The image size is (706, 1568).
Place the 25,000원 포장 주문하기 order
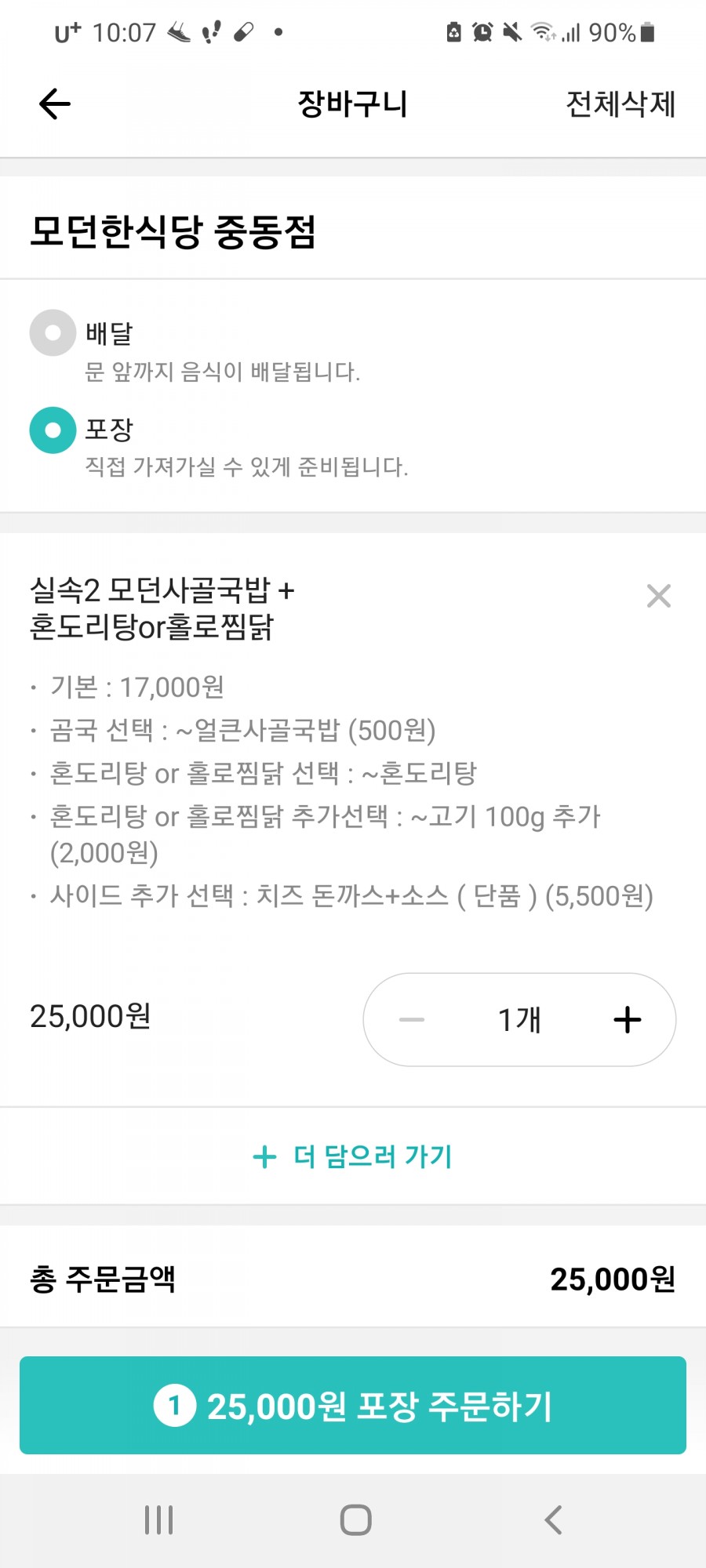click(x=353, y=1406)
